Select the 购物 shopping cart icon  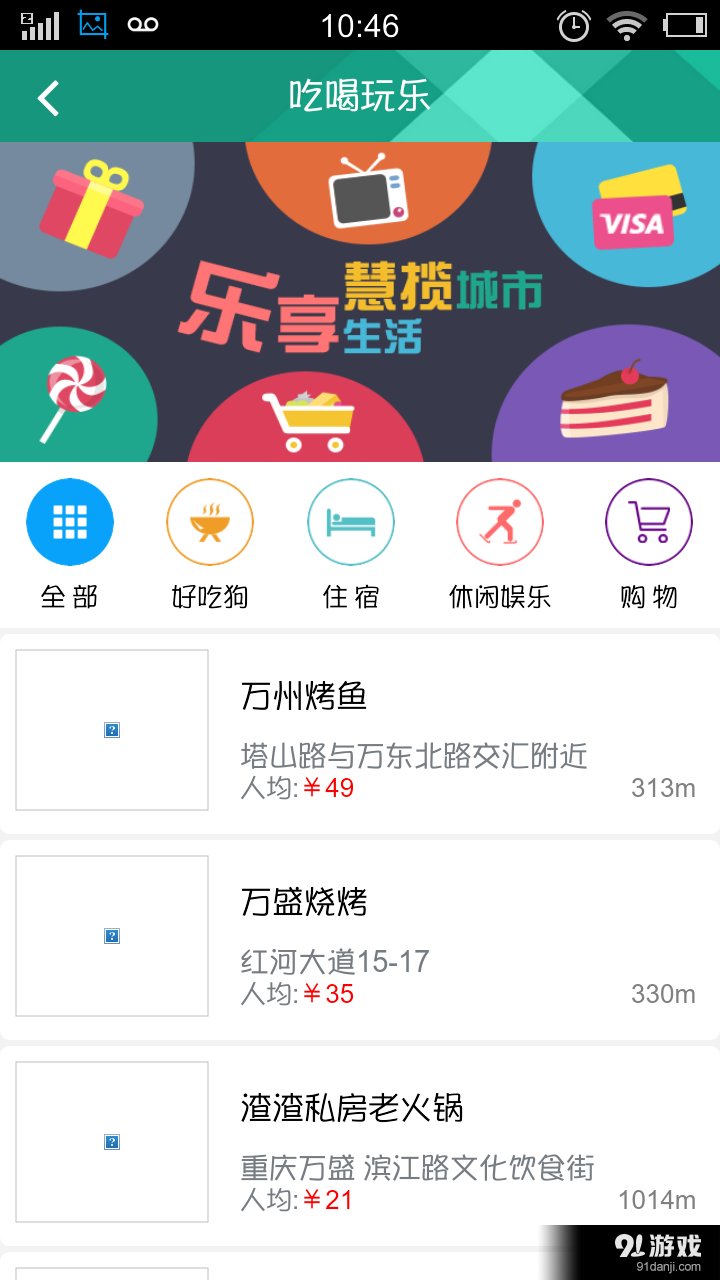click(x=649, y=521)
